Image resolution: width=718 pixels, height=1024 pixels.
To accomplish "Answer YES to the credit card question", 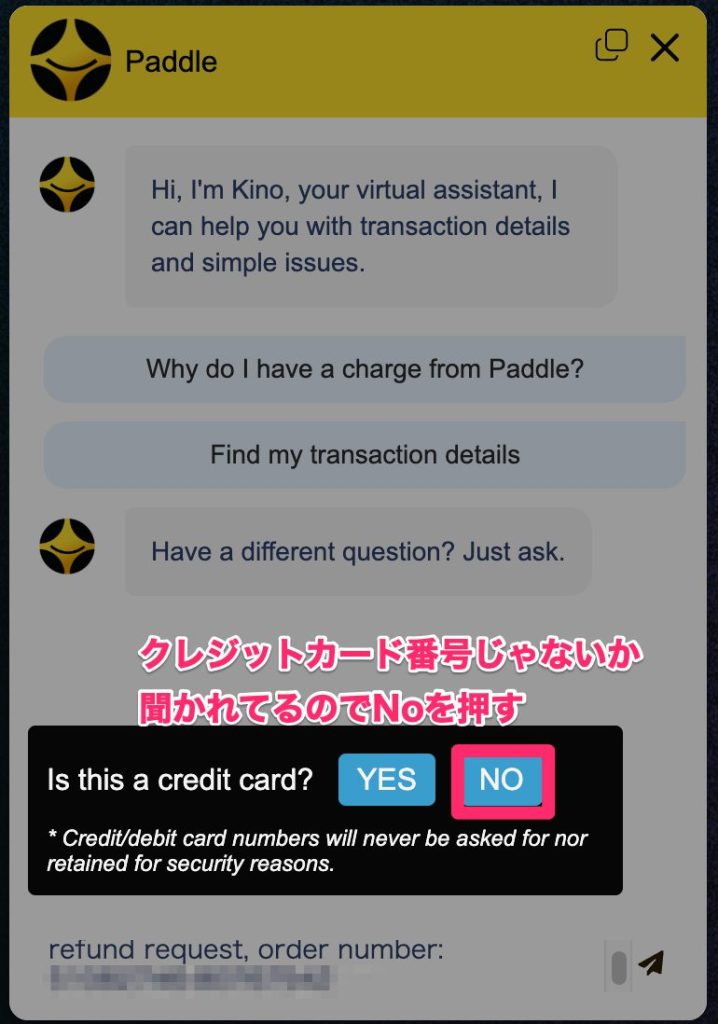I will pos(386,780).
